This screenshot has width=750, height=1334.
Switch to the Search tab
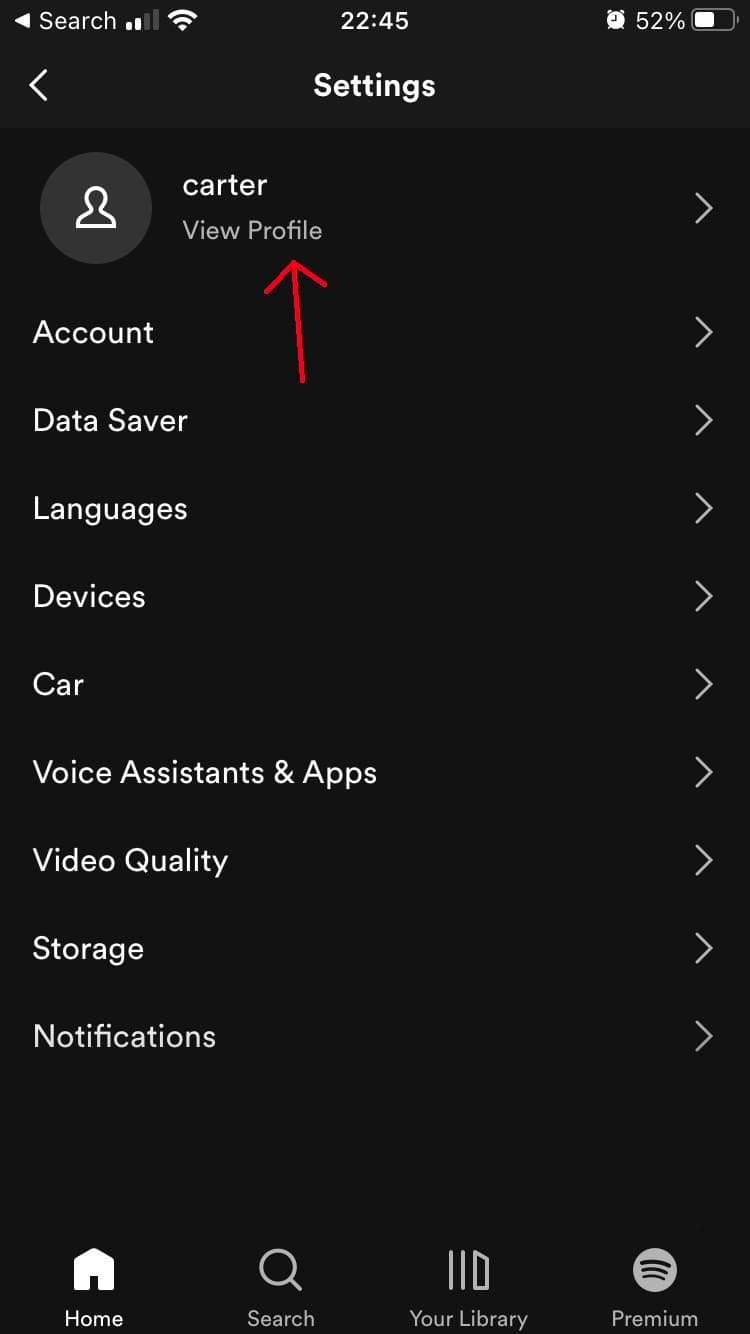[281, 1288]
